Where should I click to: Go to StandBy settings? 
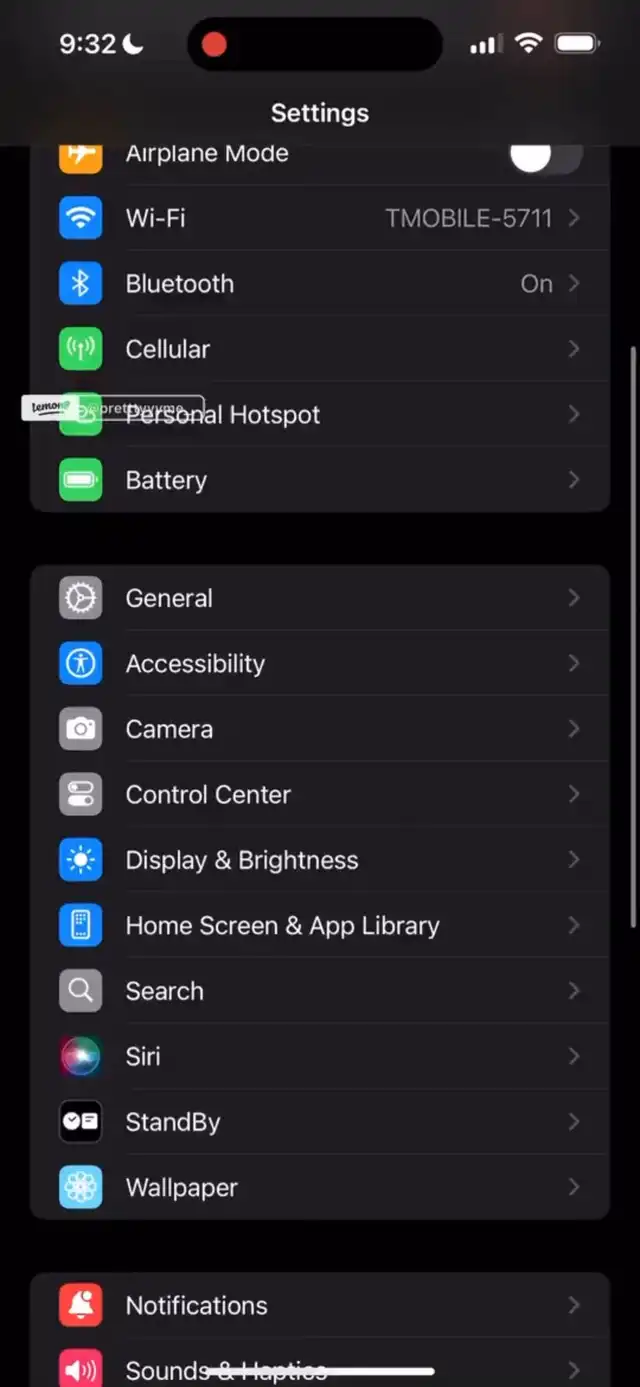[x=320, y=1122]
